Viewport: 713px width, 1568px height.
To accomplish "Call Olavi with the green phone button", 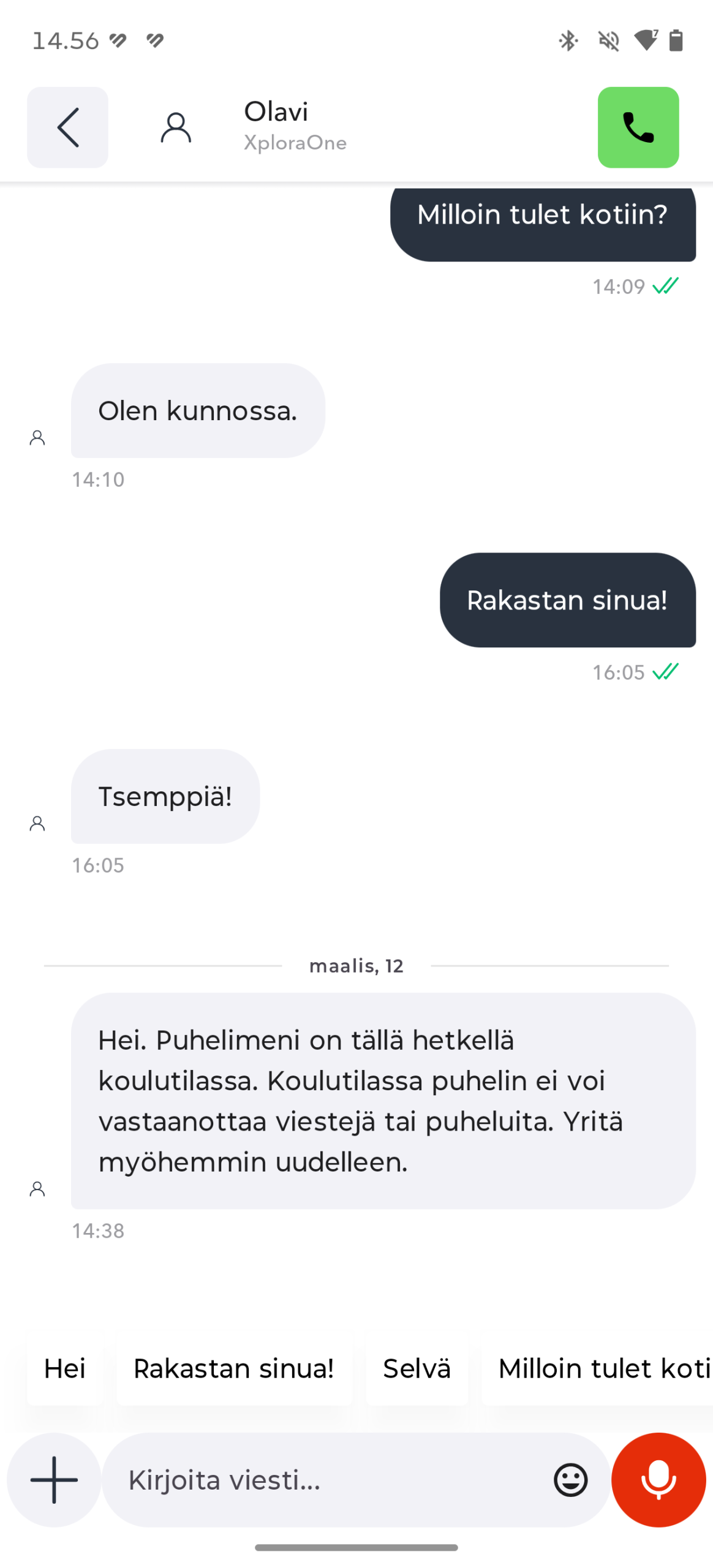I will coord(638,127).
